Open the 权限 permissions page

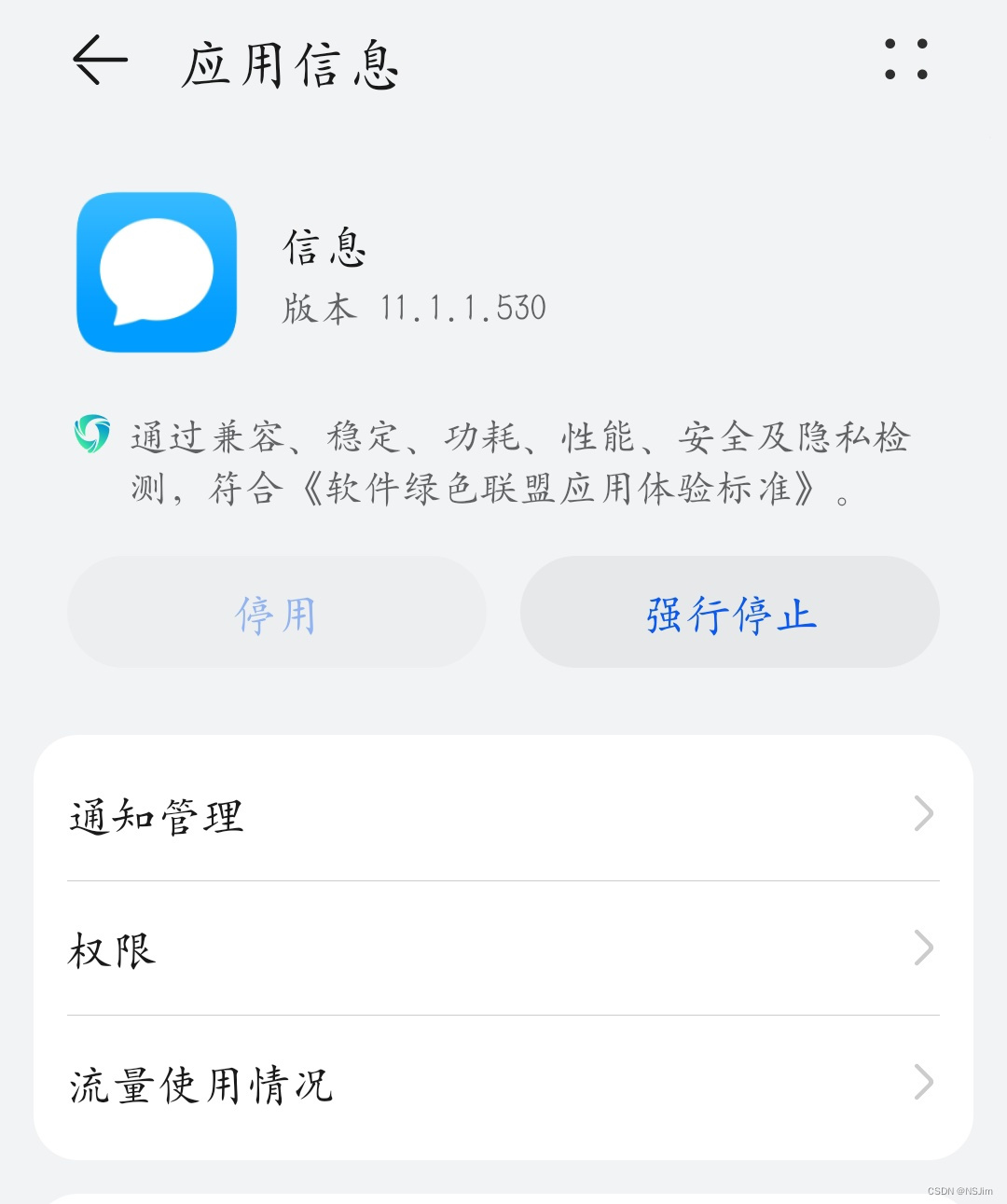(x=373, y=948)
